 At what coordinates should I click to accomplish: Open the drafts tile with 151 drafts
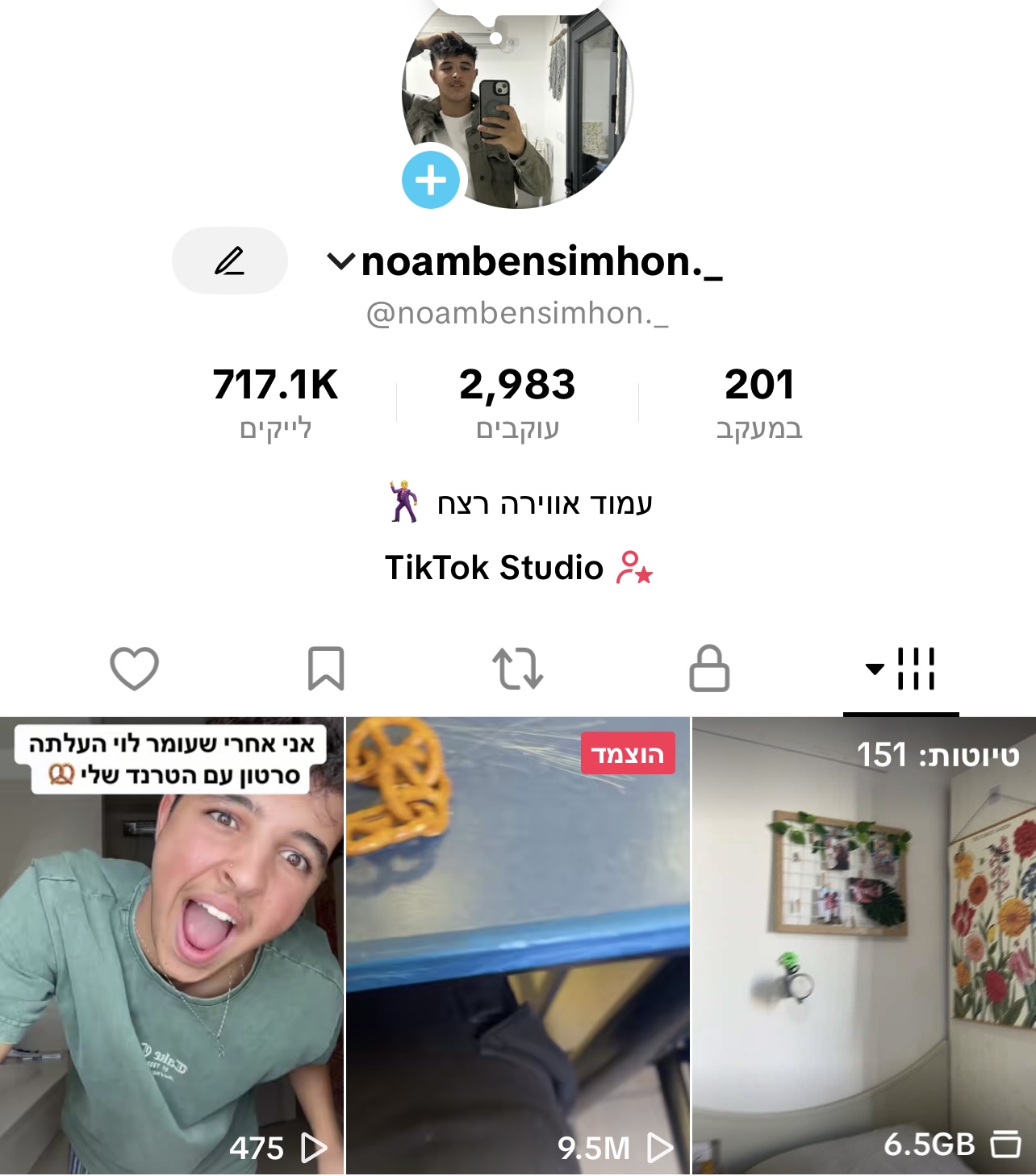pyautogui.click(x=864, y=944)
